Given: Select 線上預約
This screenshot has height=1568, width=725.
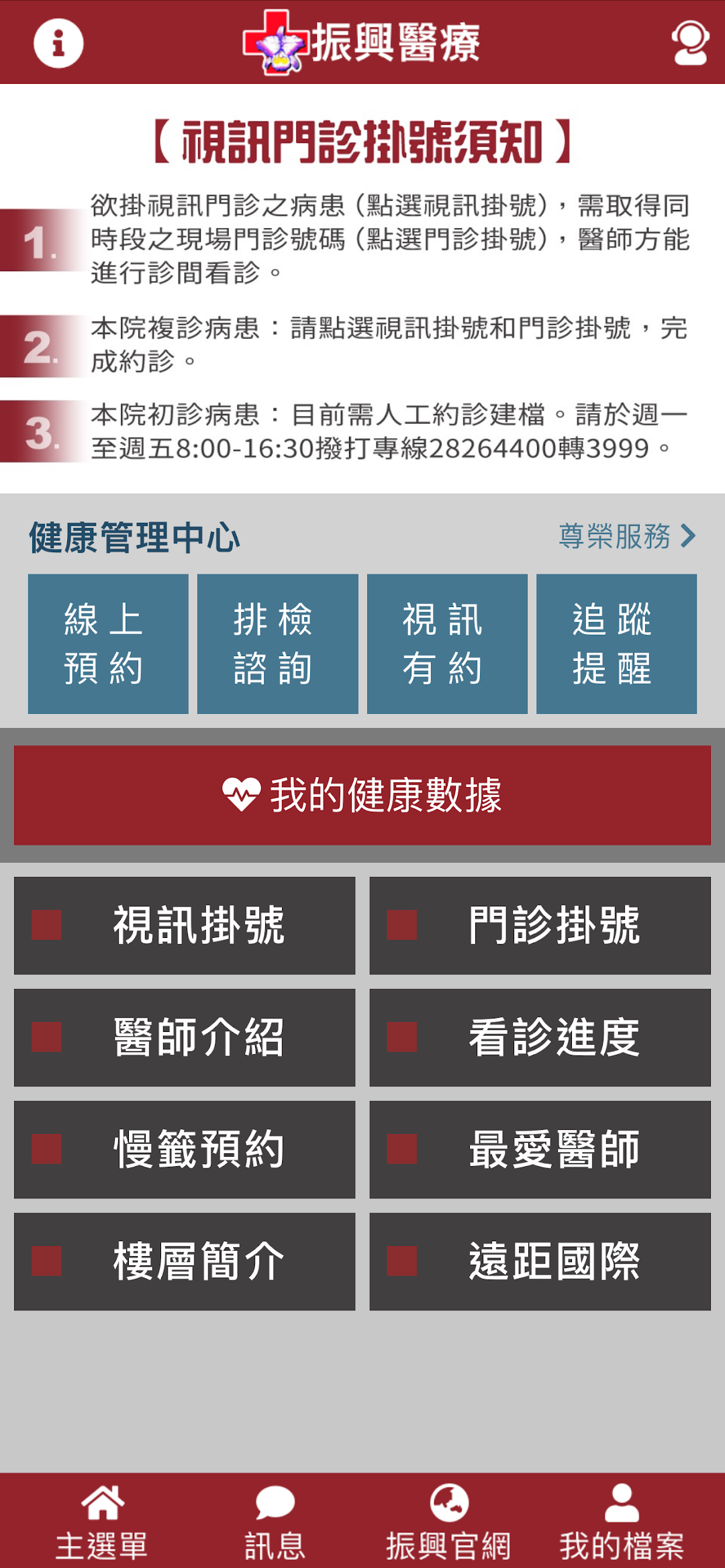Looking at the screenshot, I should coord(108,643).
